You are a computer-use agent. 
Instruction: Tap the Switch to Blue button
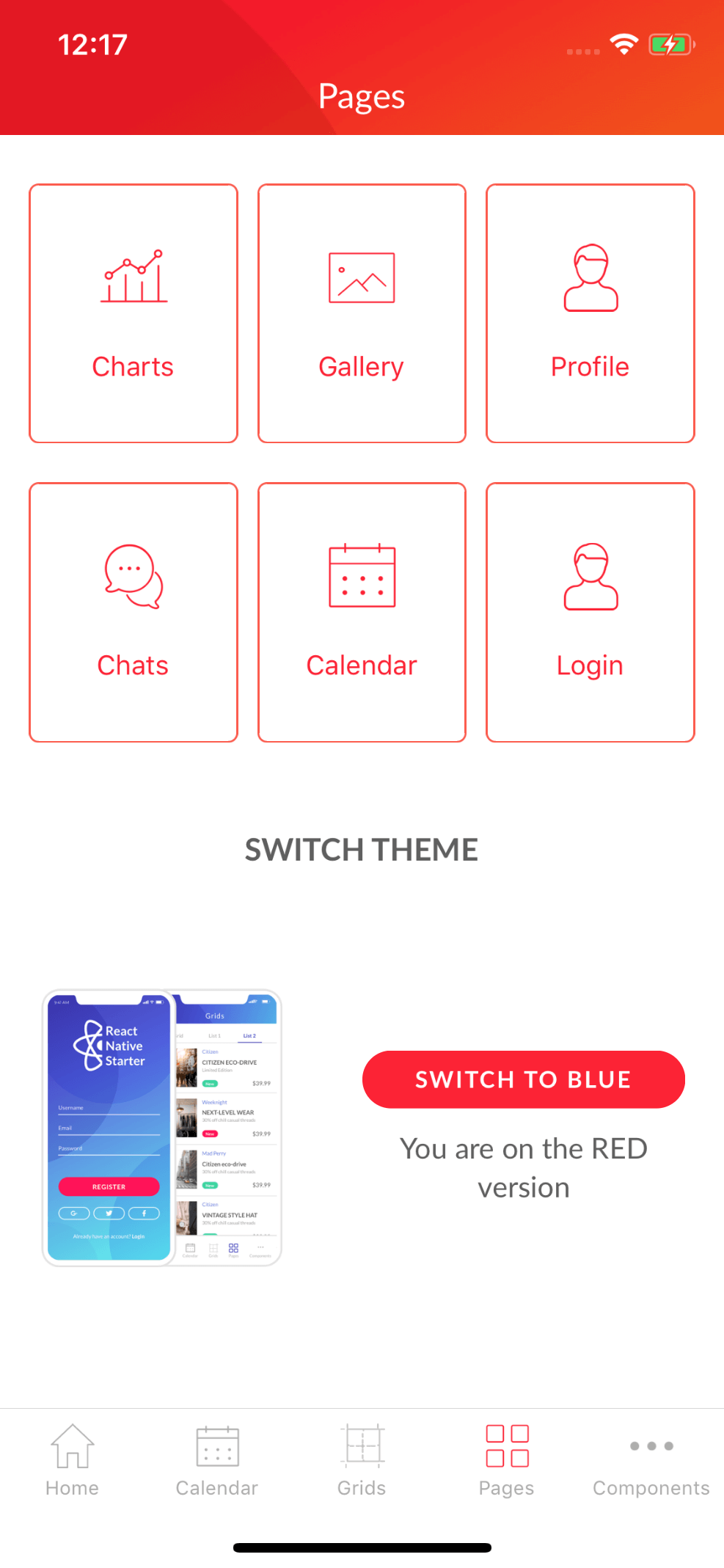(x=523, y=1079)
